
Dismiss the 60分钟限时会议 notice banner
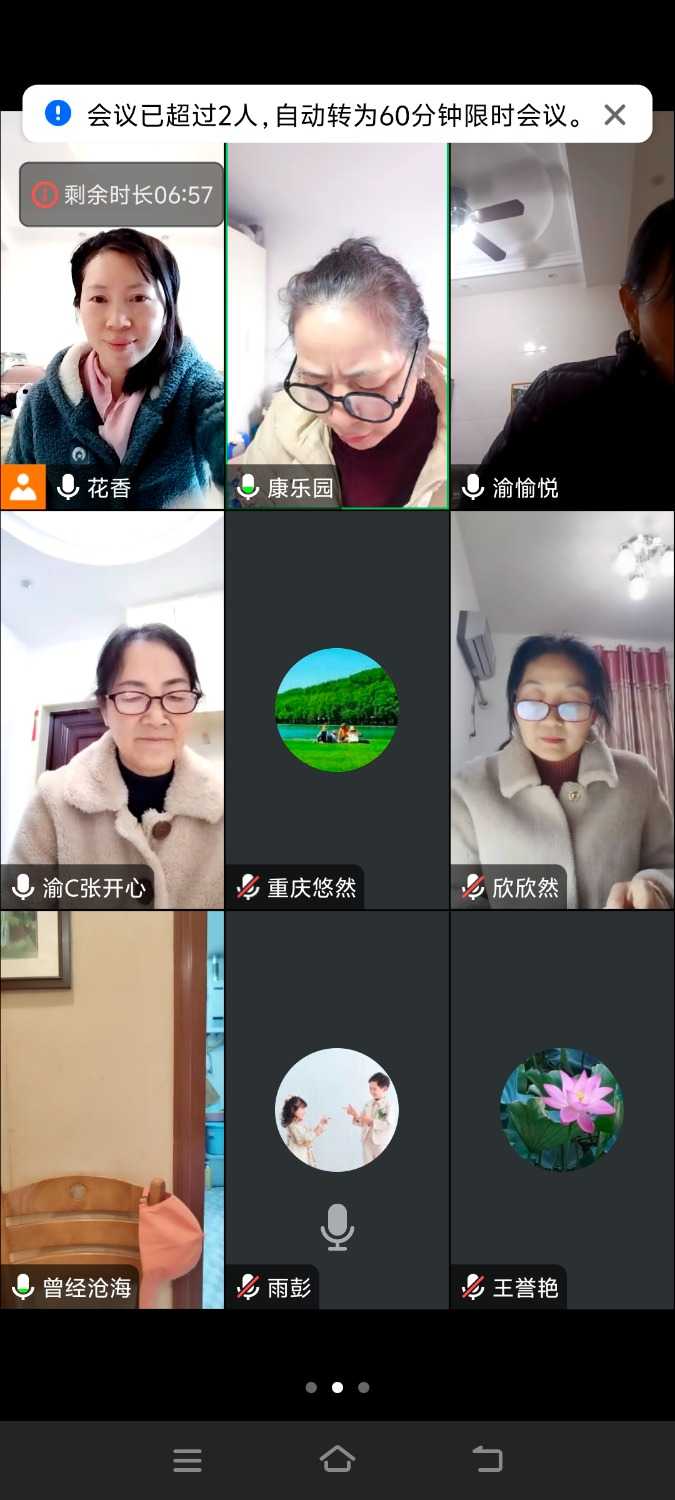pyautogui.click(x=615, y=115)
